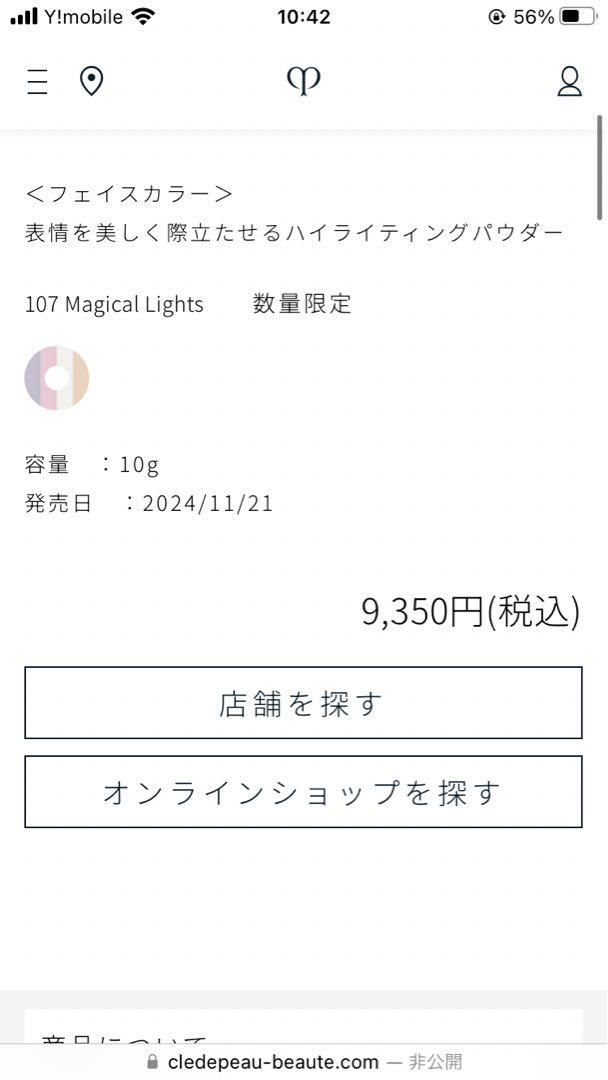Tap the cledepeau-beaute.com address bar
The width and height of the screenshot is (608, 1080).
tap(304, 1061)
